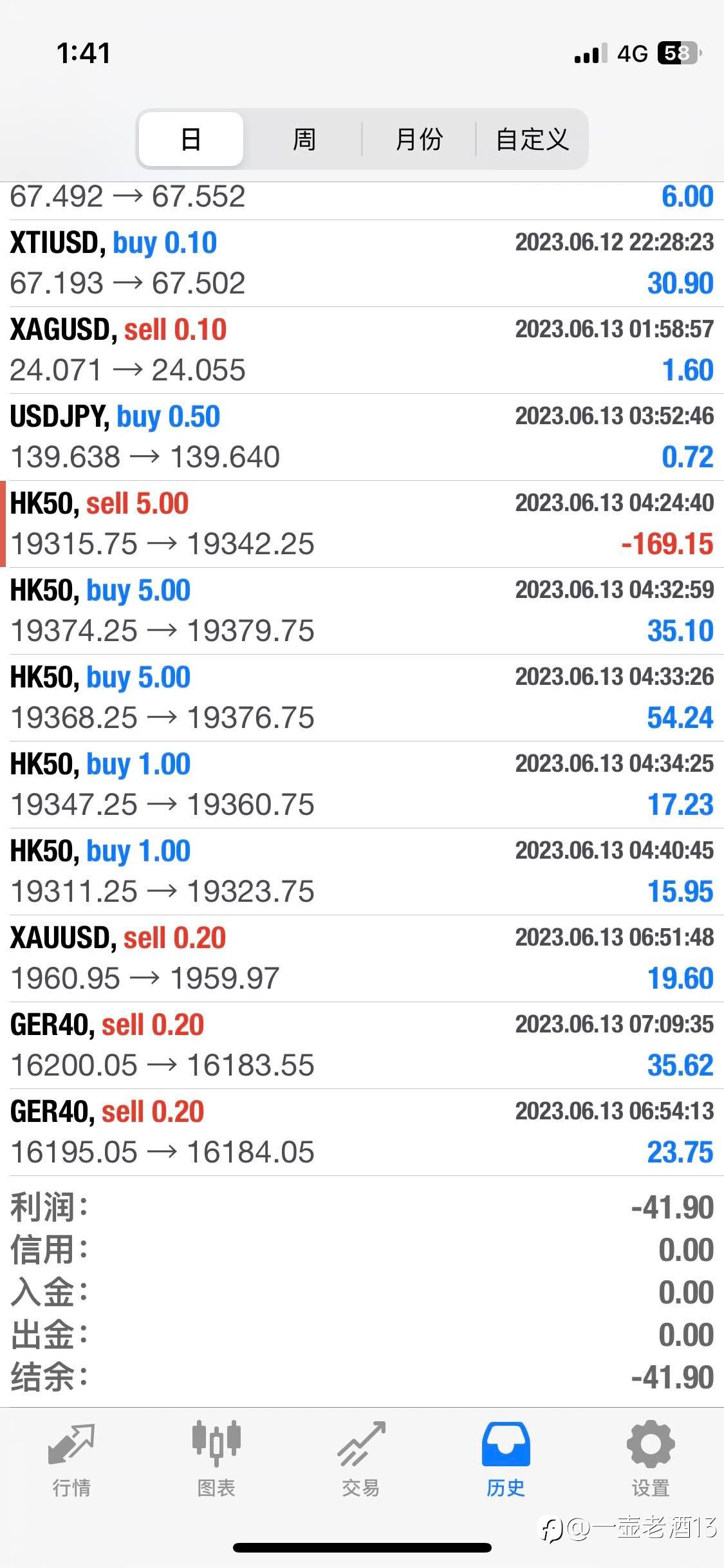The image size is (724, 1568).
Task: Expand the HK50 sell 5.00 trade
Action: [x=362, y=524]
